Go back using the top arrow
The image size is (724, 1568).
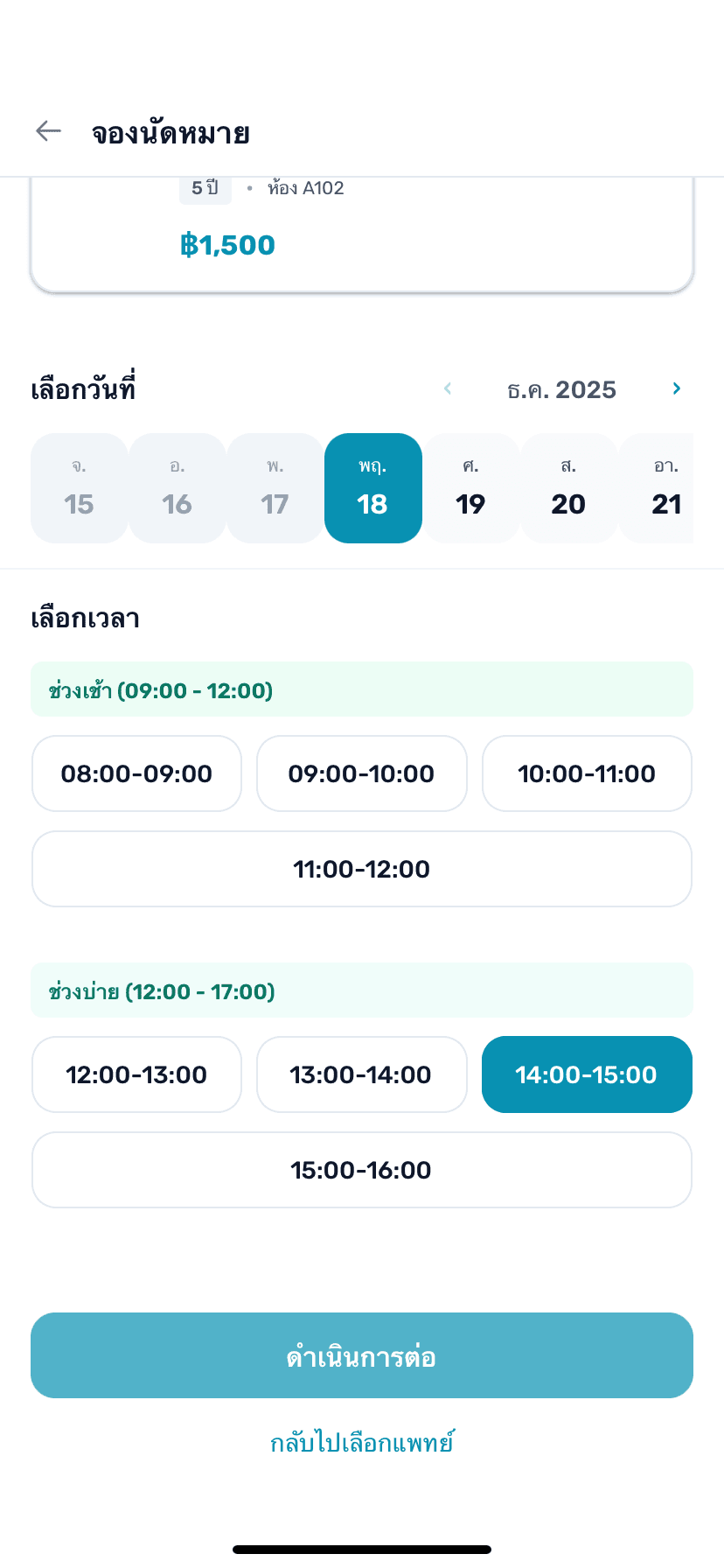pos(49,132)
